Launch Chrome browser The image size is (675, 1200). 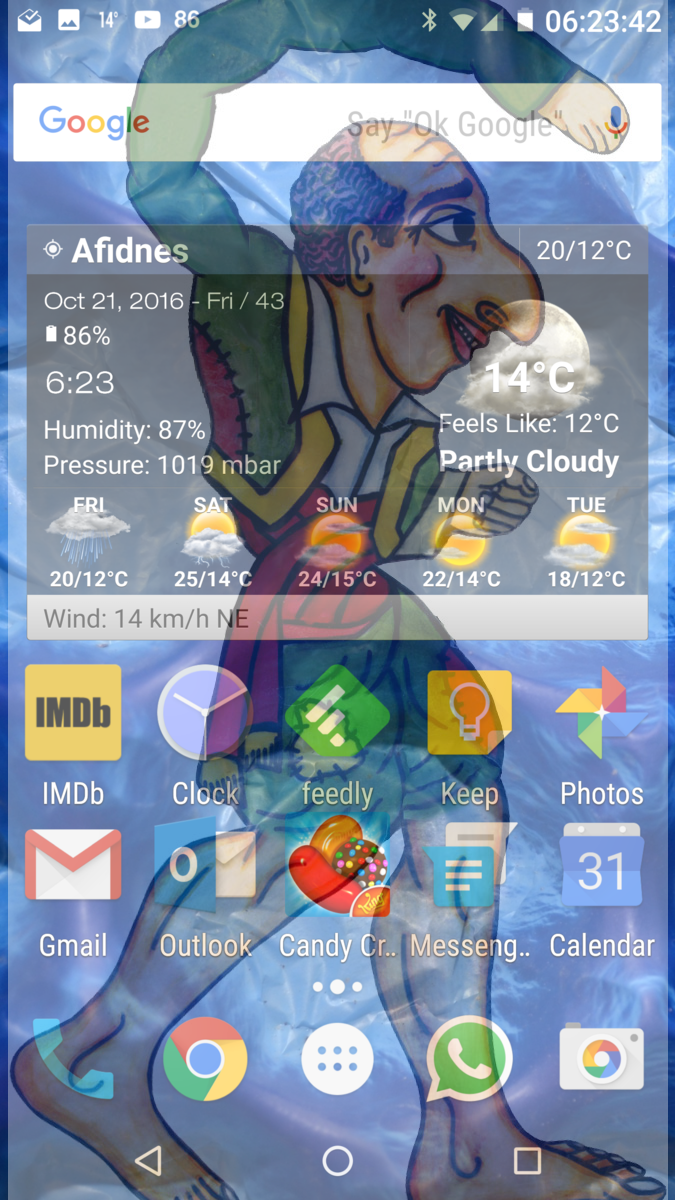[205, 1058]
